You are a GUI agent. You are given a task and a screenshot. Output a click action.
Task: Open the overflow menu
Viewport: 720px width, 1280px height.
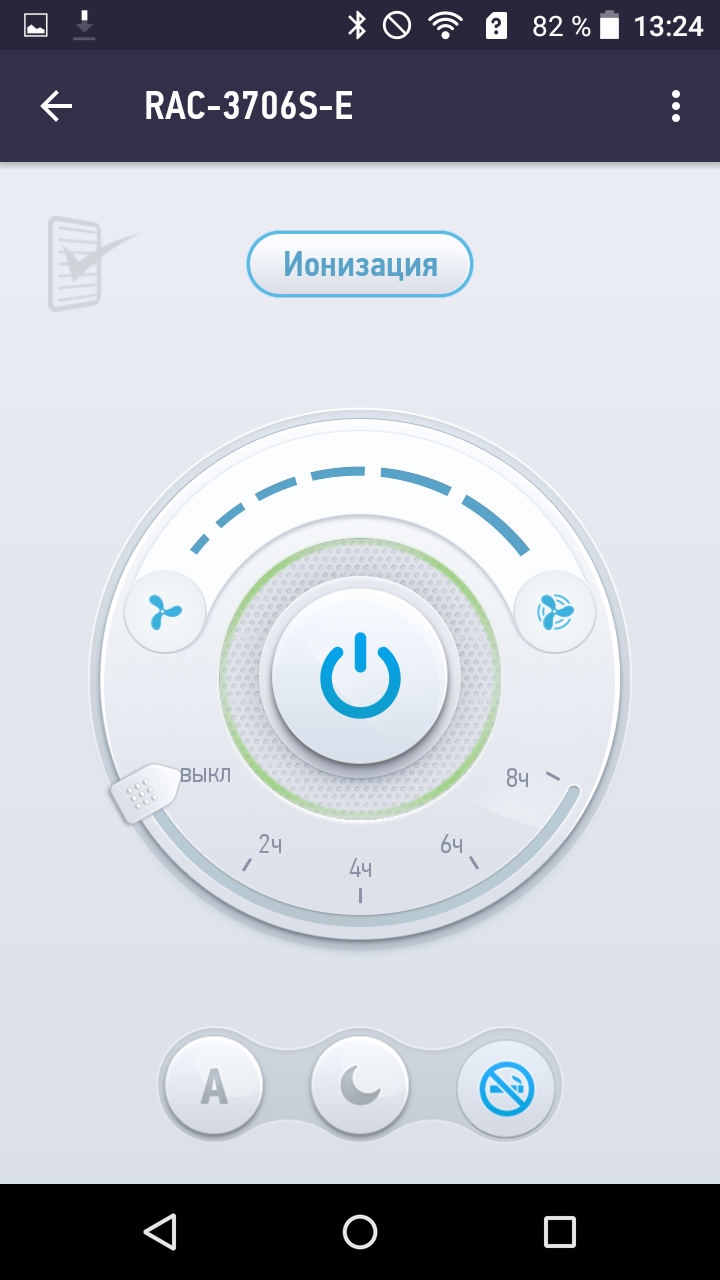point(676,106)
